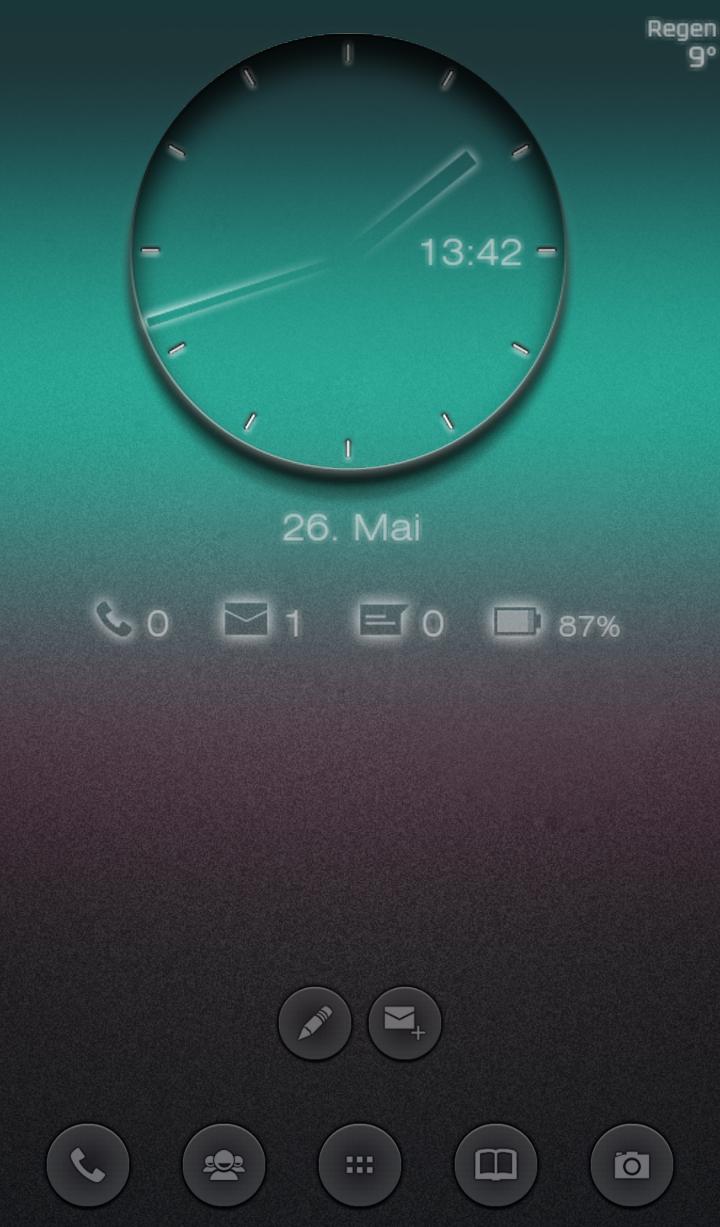This screenshot has width=720, height=1227.
Task: Tap the pencil note shortcut
Action: [x=315, y=1023]
